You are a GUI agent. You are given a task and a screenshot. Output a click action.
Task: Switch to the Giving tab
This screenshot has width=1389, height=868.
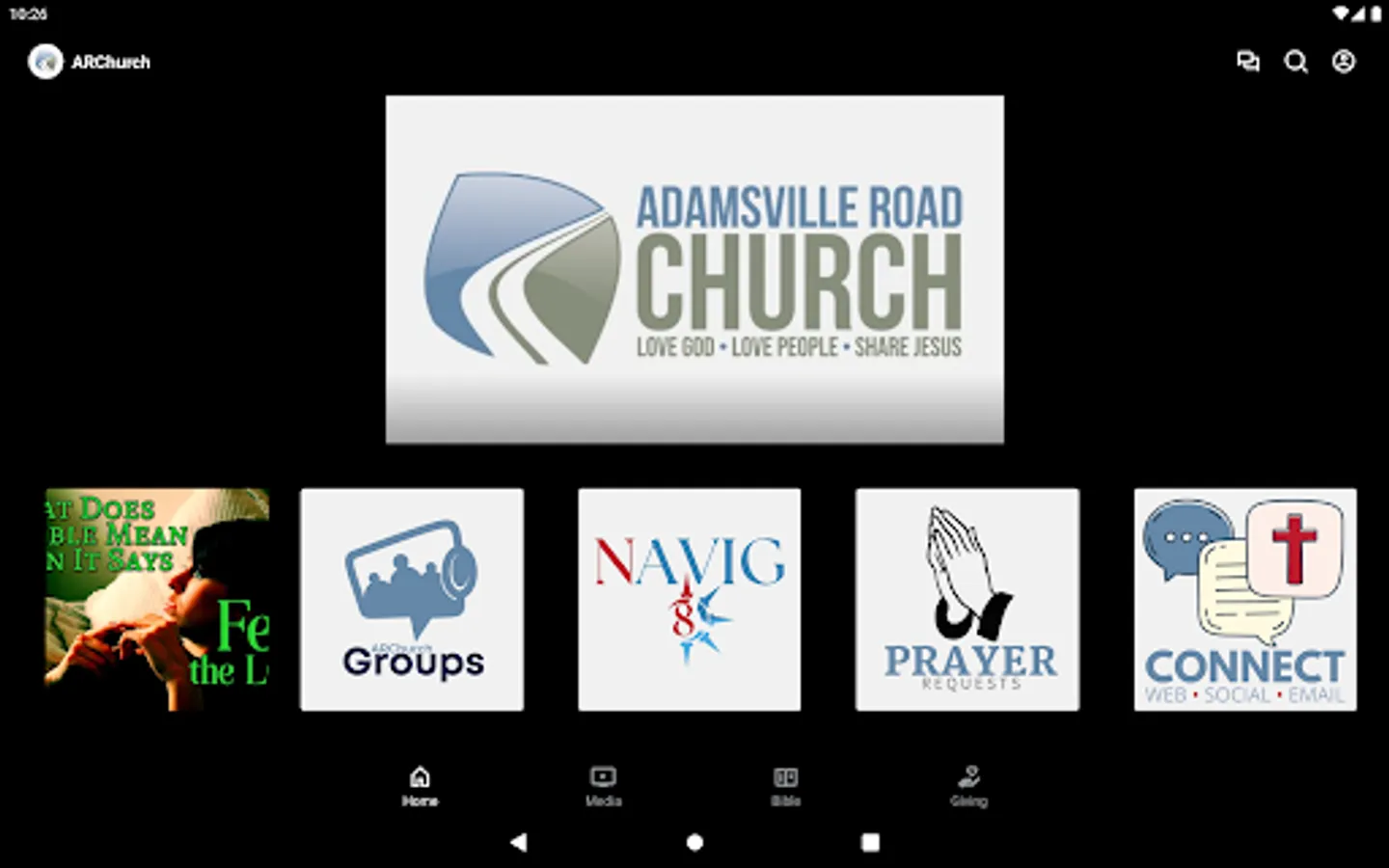tap(968, 786)
